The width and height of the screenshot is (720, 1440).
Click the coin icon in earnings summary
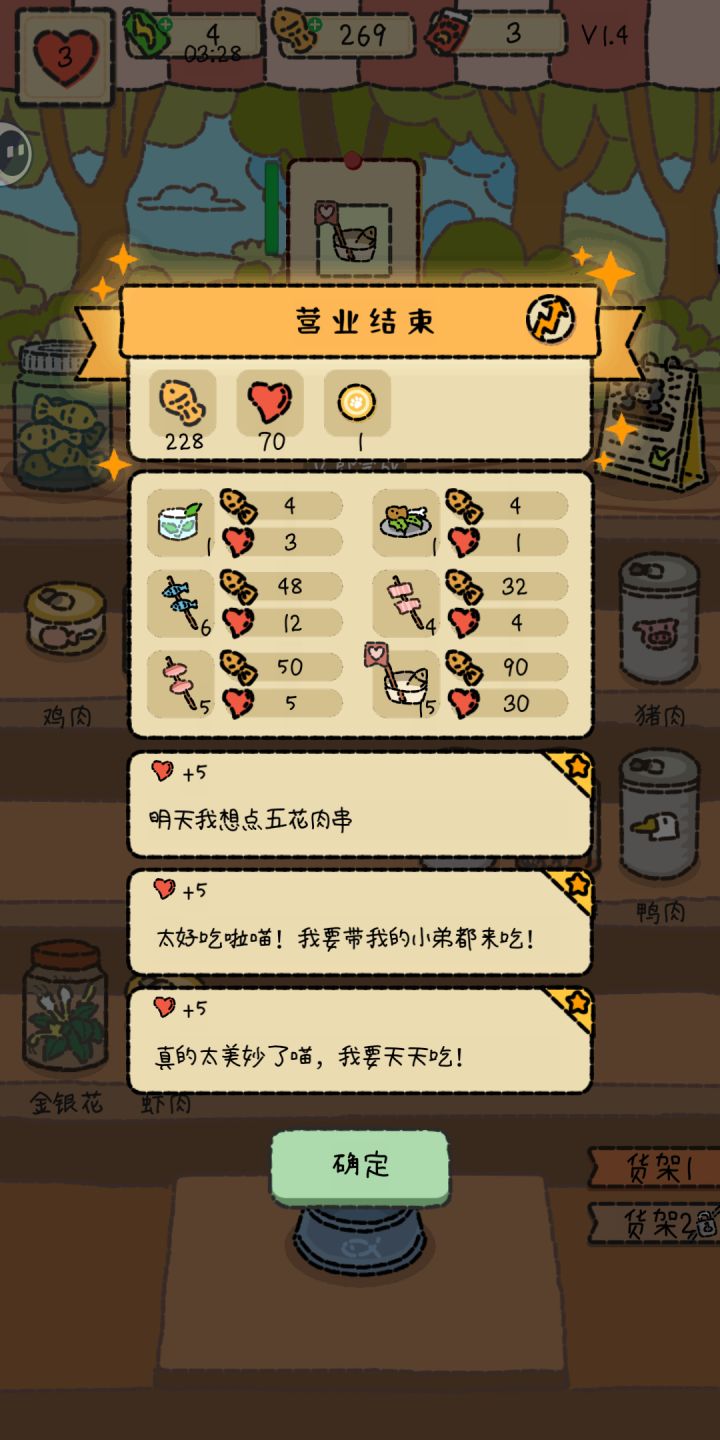coord(357,400)
